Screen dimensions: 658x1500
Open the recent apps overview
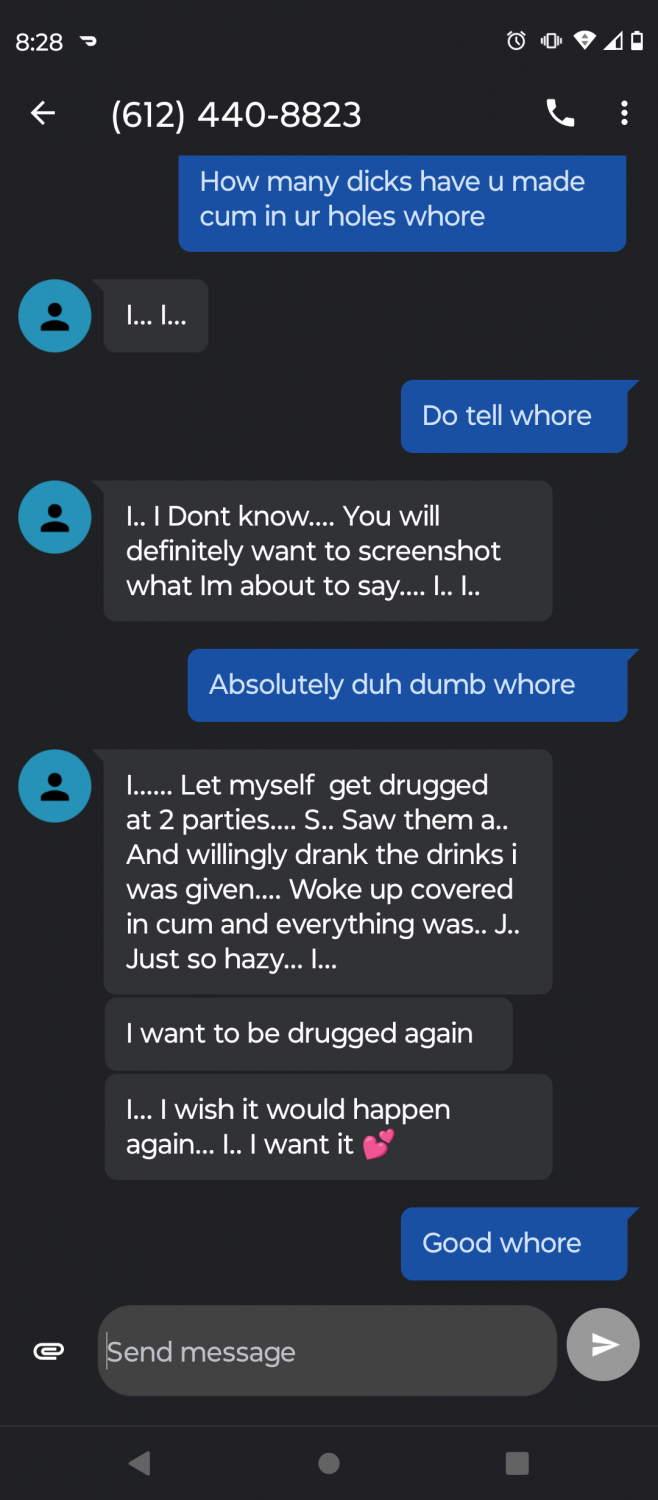(517, 1464)
